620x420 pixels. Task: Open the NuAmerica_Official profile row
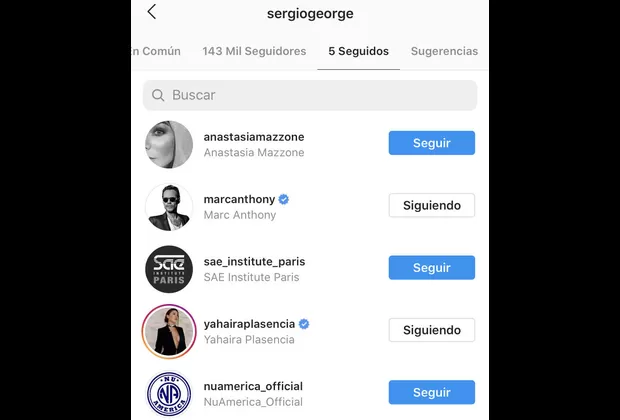point(253,393)
